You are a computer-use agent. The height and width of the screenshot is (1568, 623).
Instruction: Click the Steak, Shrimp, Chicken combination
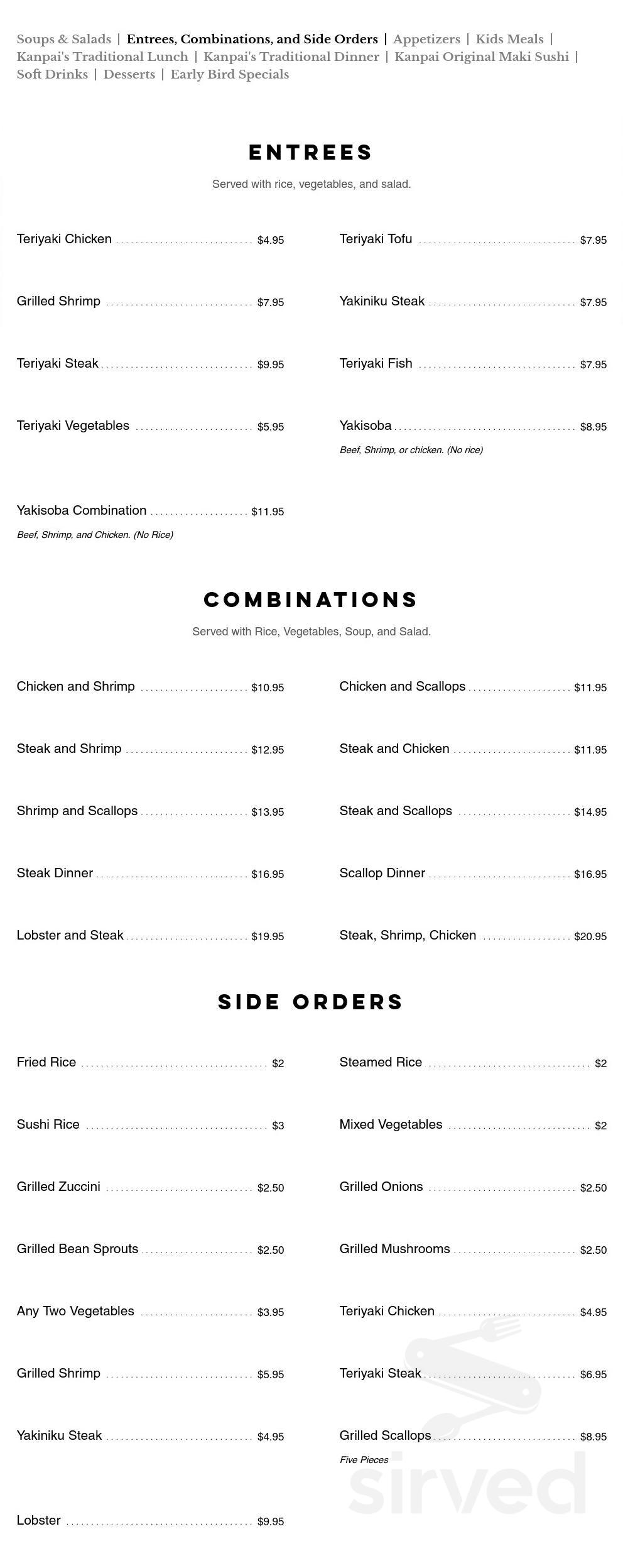click(407, 935)
